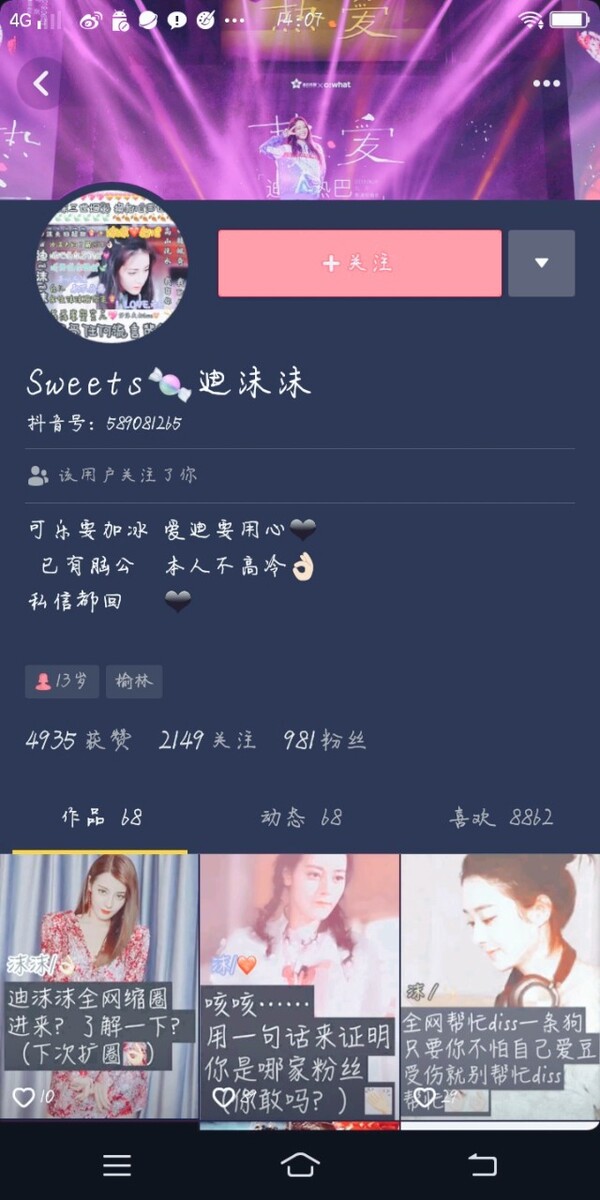Switch to the 动态 68 tab
Image resolution: width=600 pixels, height=1200 pixels.
(301, 817)
